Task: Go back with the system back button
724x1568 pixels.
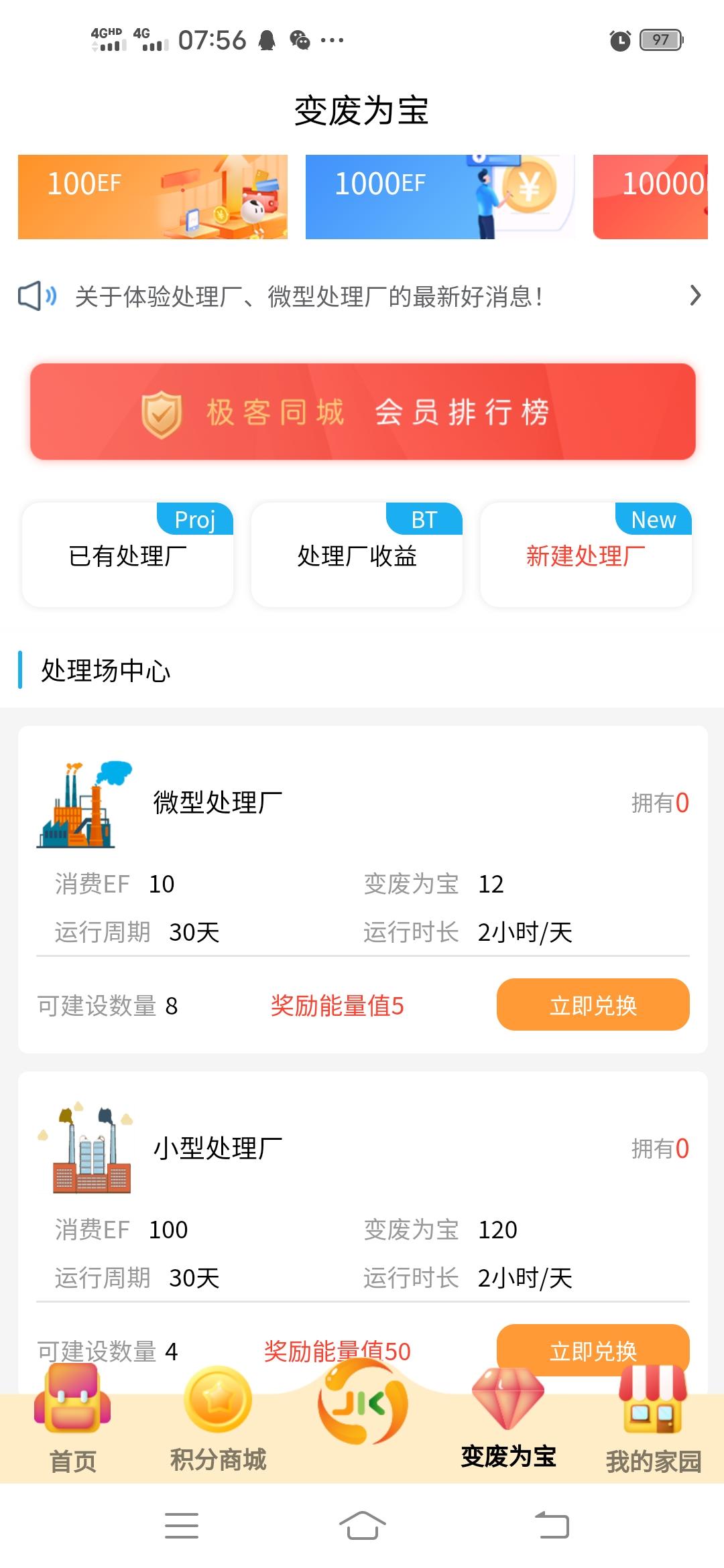Action: coord(552,1526)
